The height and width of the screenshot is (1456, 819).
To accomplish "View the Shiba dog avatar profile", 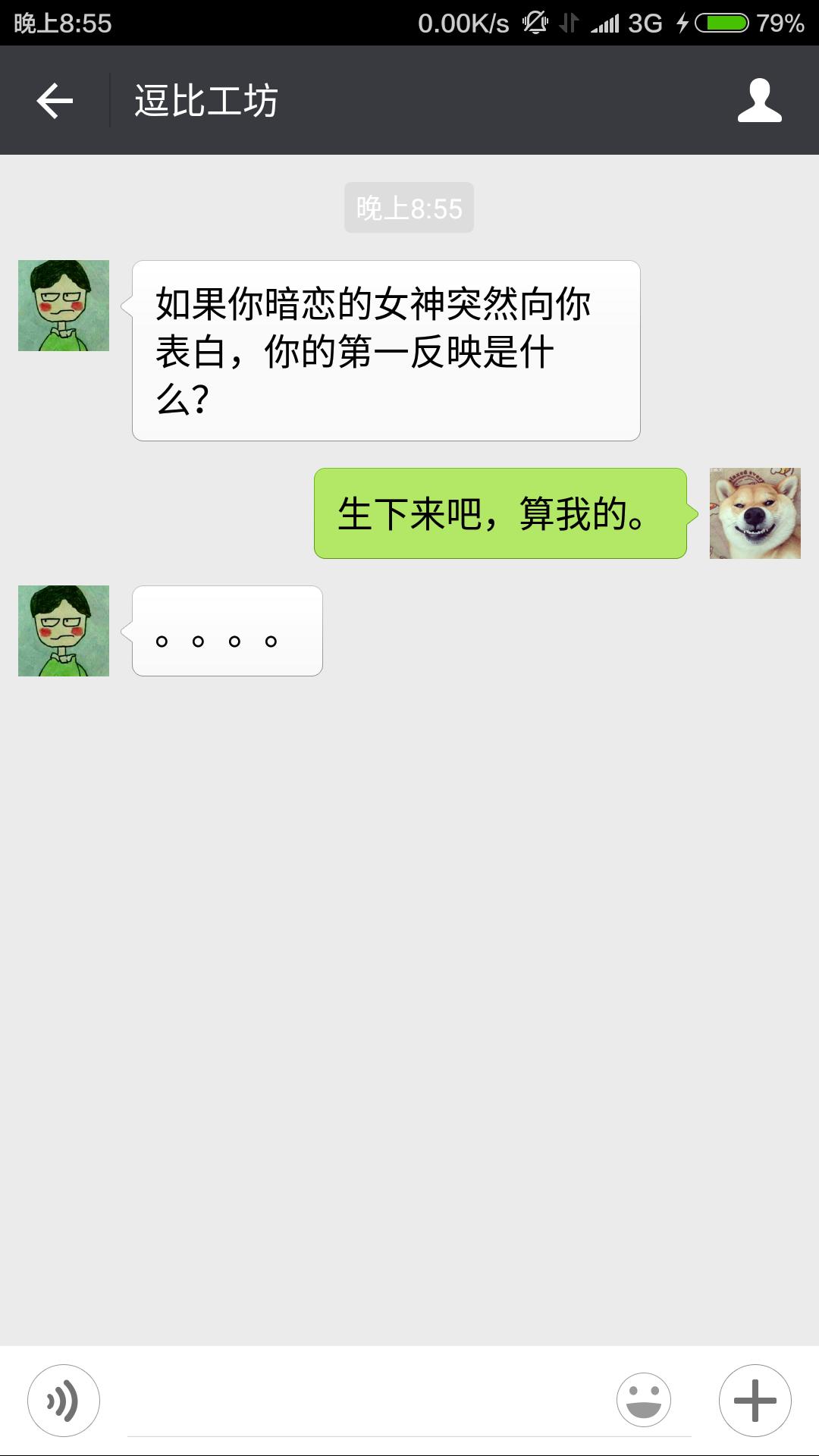I will point(755,513).
